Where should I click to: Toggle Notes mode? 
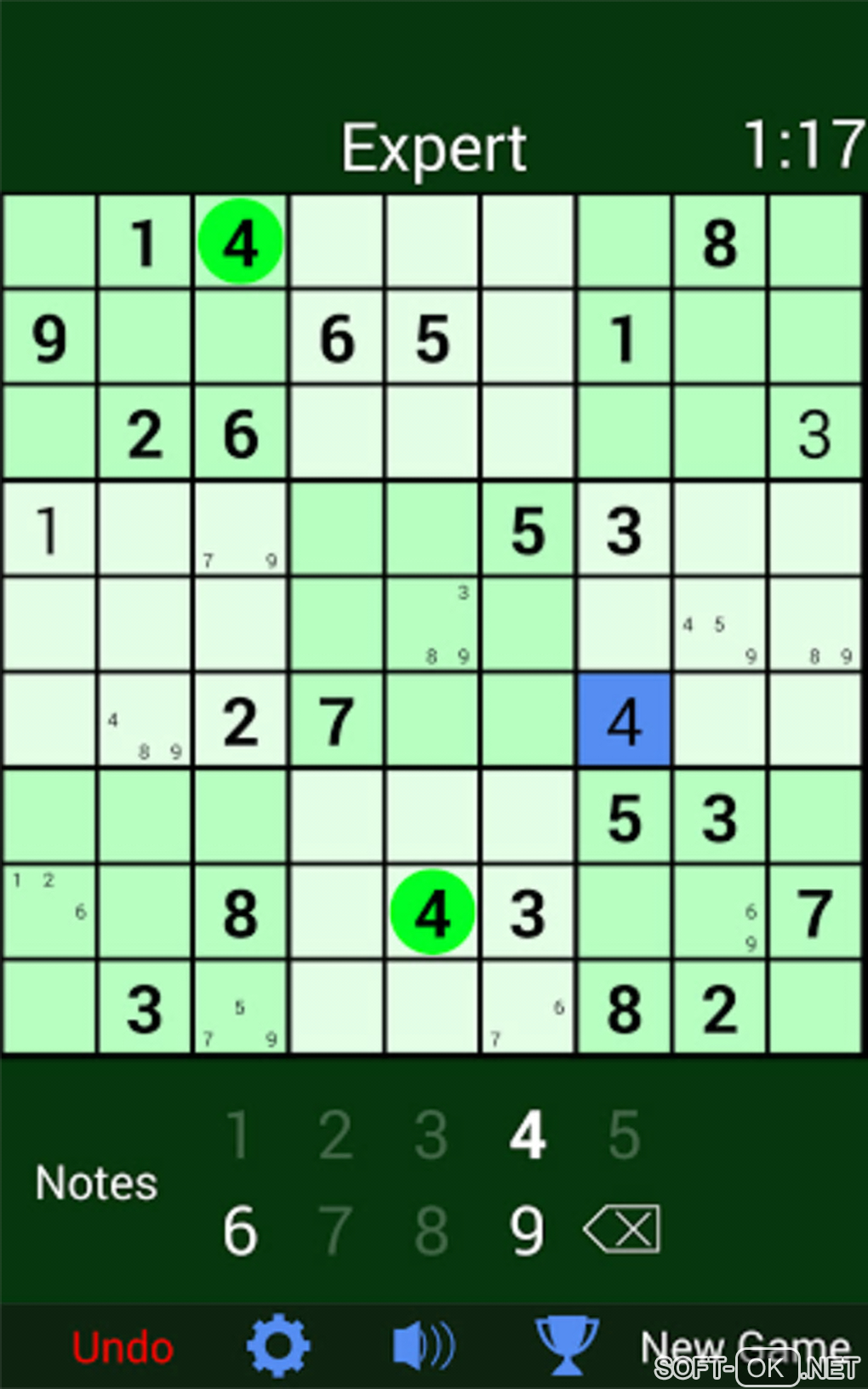[96, 1183]
